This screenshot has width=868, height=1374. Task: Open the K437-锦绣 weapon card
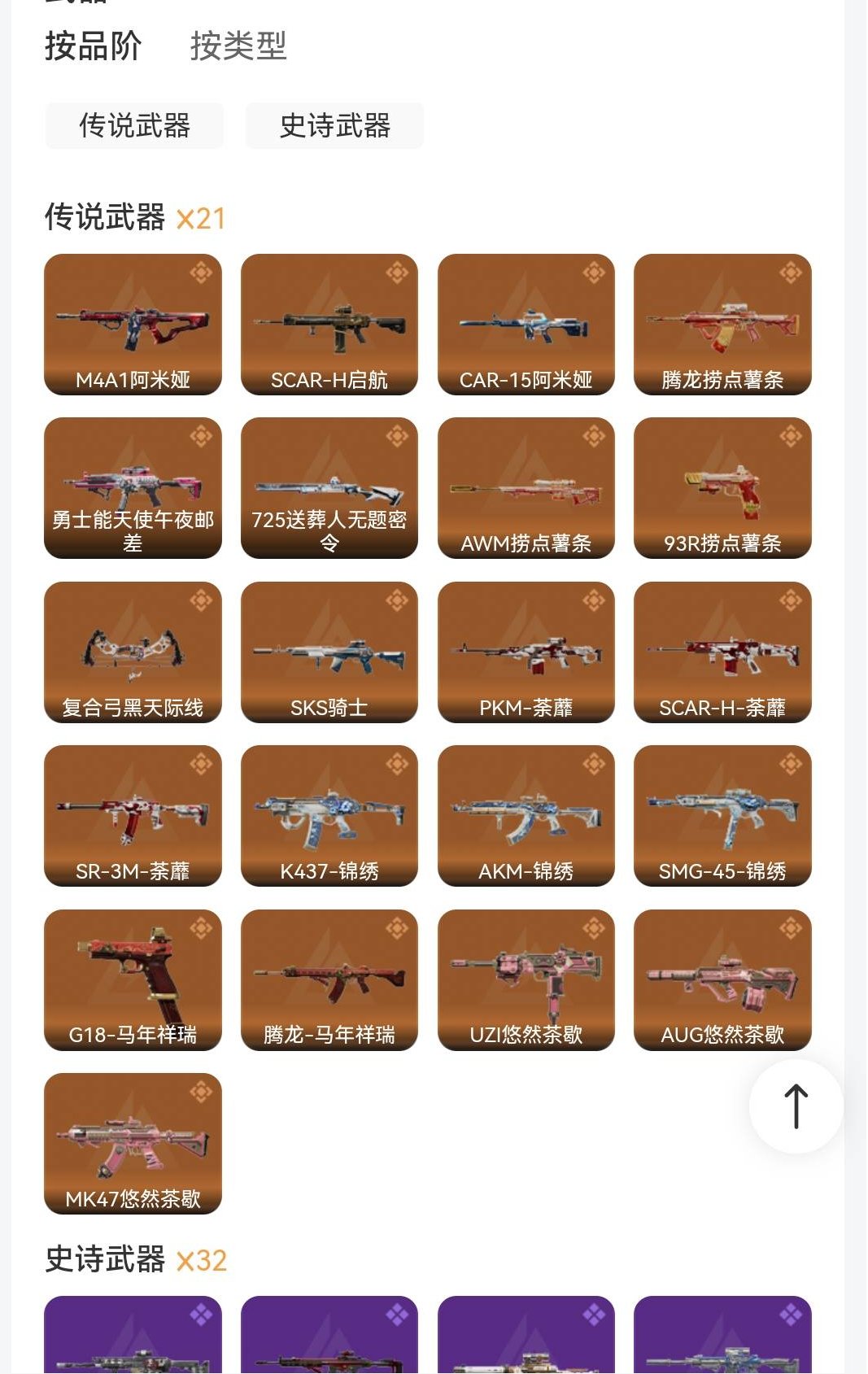(x=329, y=817)
